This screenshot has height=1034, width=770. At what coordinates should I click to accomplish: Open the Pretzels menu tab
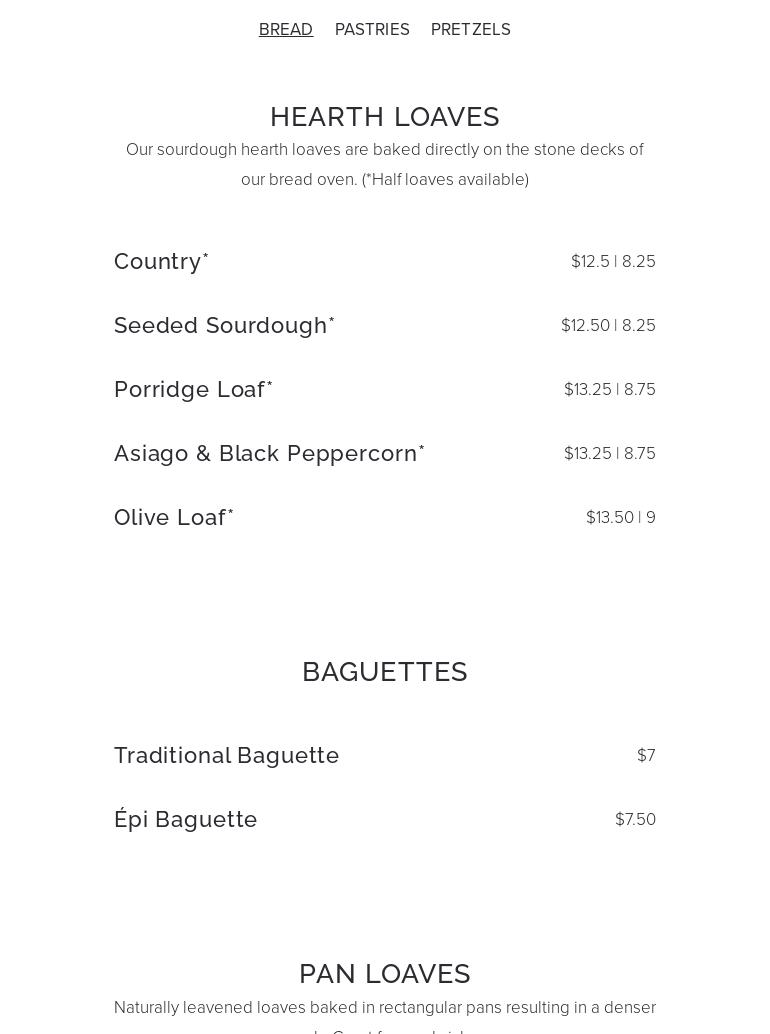pyautogui.click(x=471, y=30)
